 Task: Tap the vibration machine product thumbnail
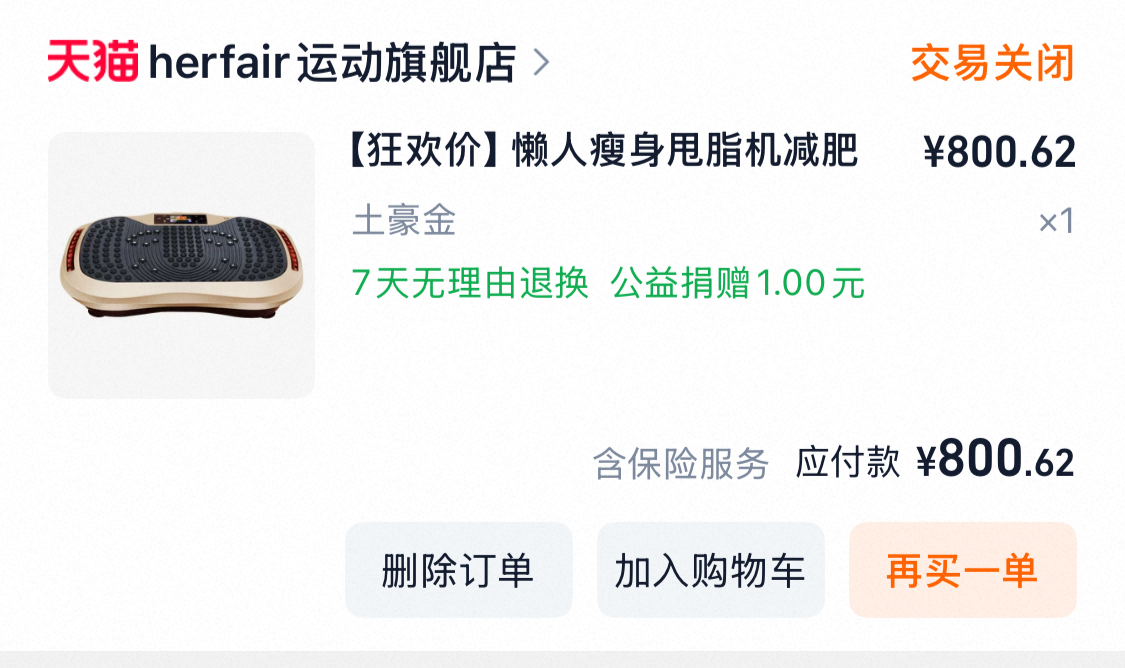tap(181, 265)
